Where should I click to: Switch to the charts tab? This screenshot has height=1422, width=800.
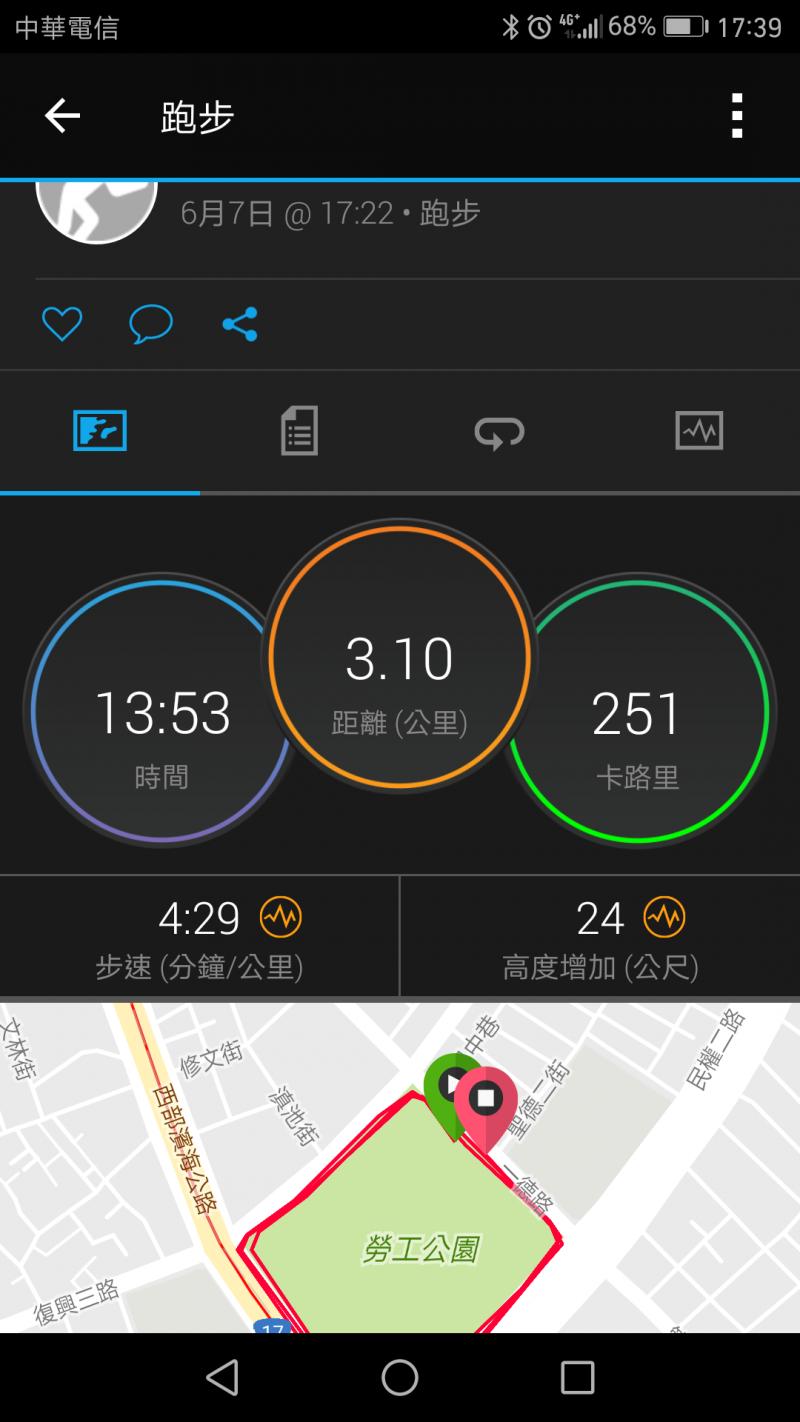[x=699, y=431]
